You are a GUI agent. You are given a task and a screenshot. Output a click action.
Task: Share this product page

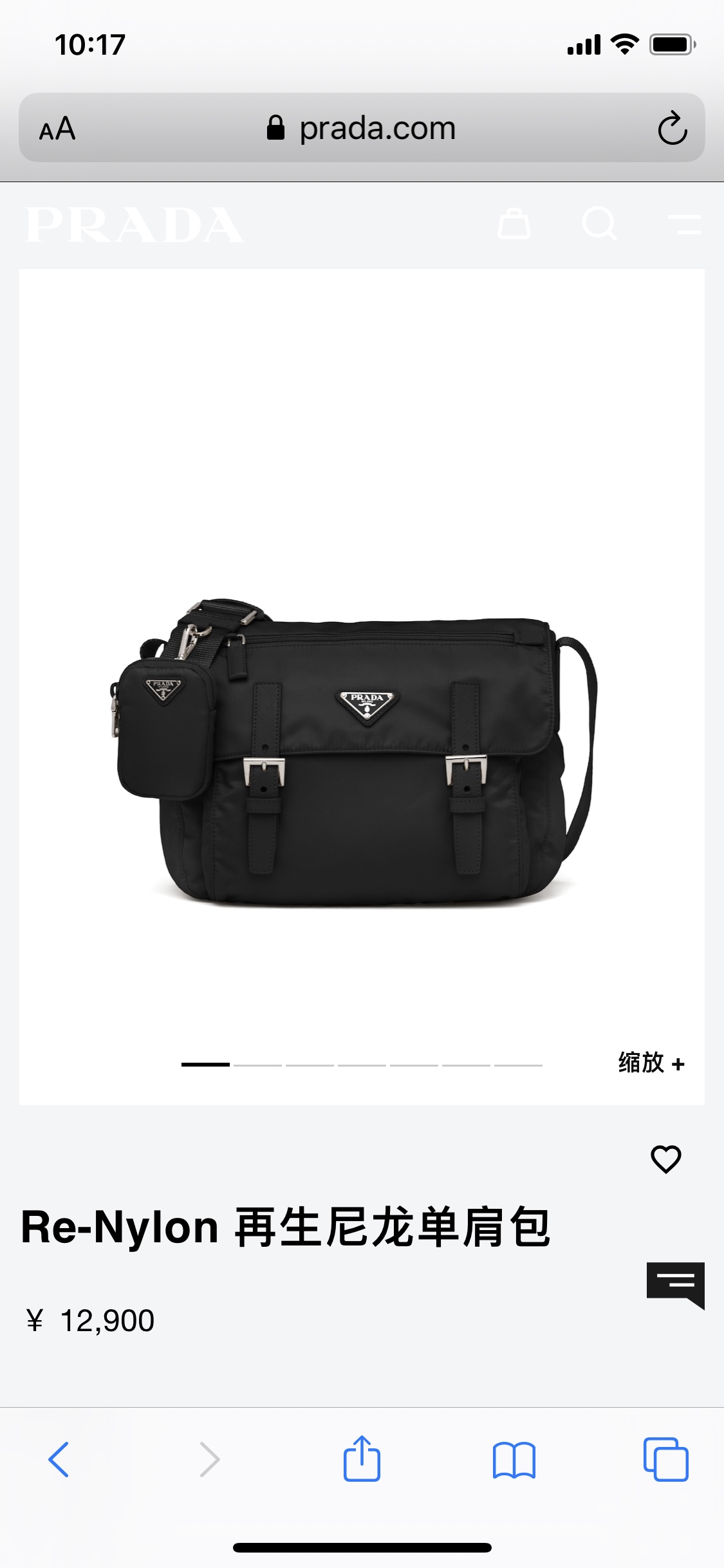[x=362, y=1459]
